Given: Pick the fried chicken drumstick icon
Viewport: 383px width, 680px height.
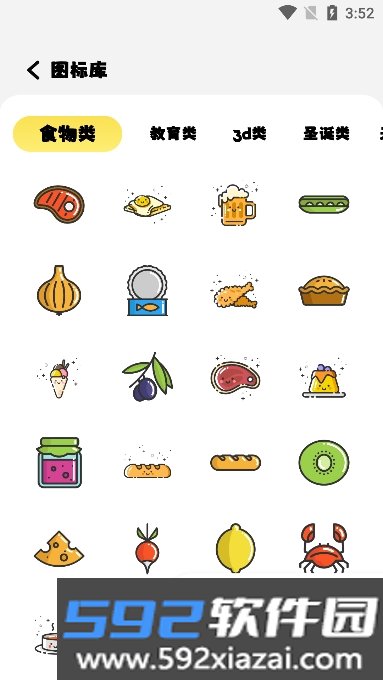Looking at the screenshot, I should point(235,291).
